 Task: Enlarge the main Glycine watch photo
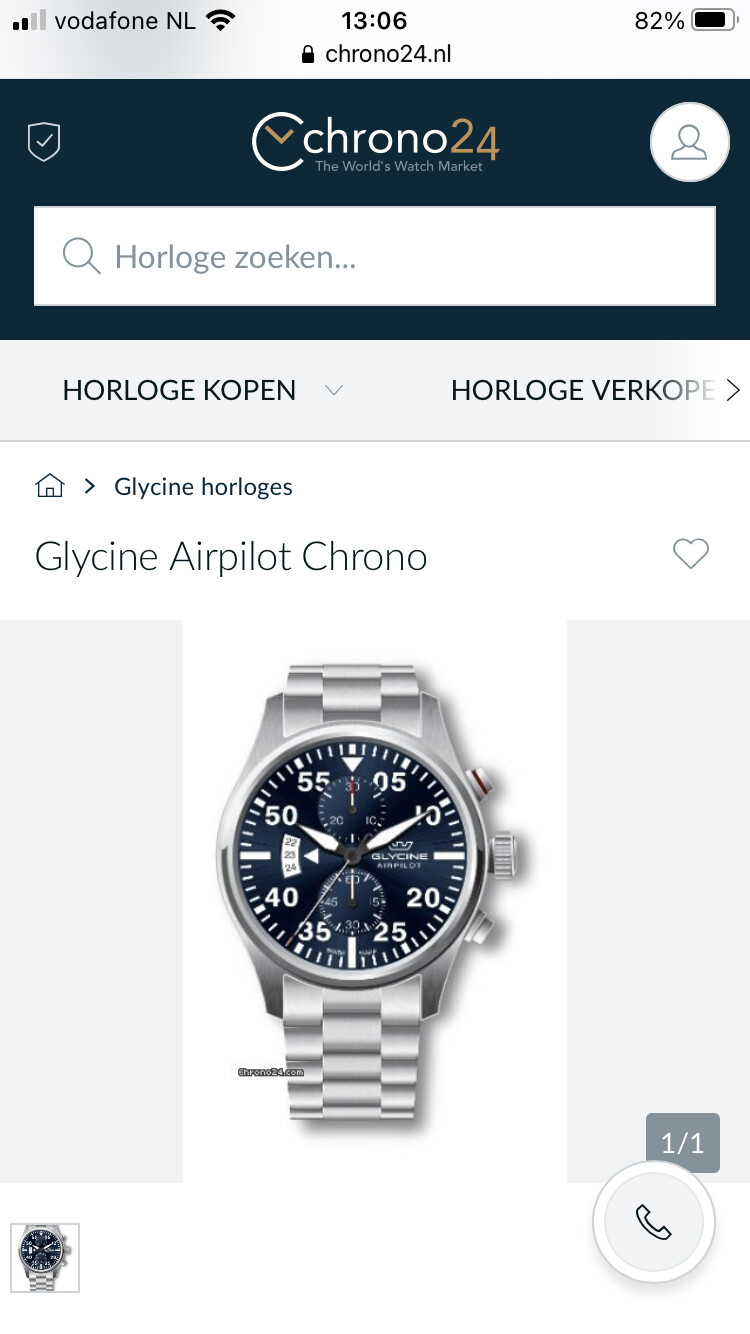click(375, 901)
